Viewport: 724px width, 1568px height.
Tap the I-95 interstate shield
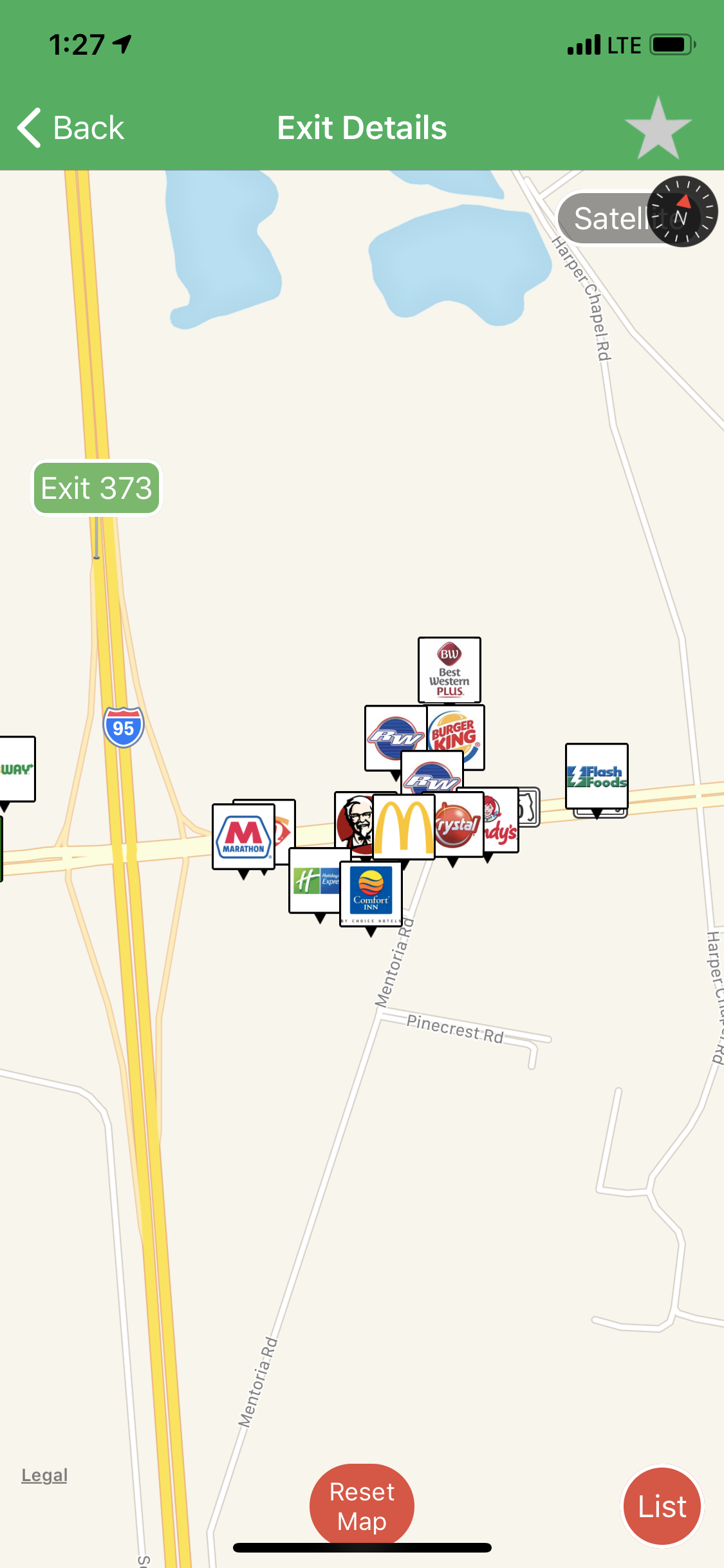124,726
